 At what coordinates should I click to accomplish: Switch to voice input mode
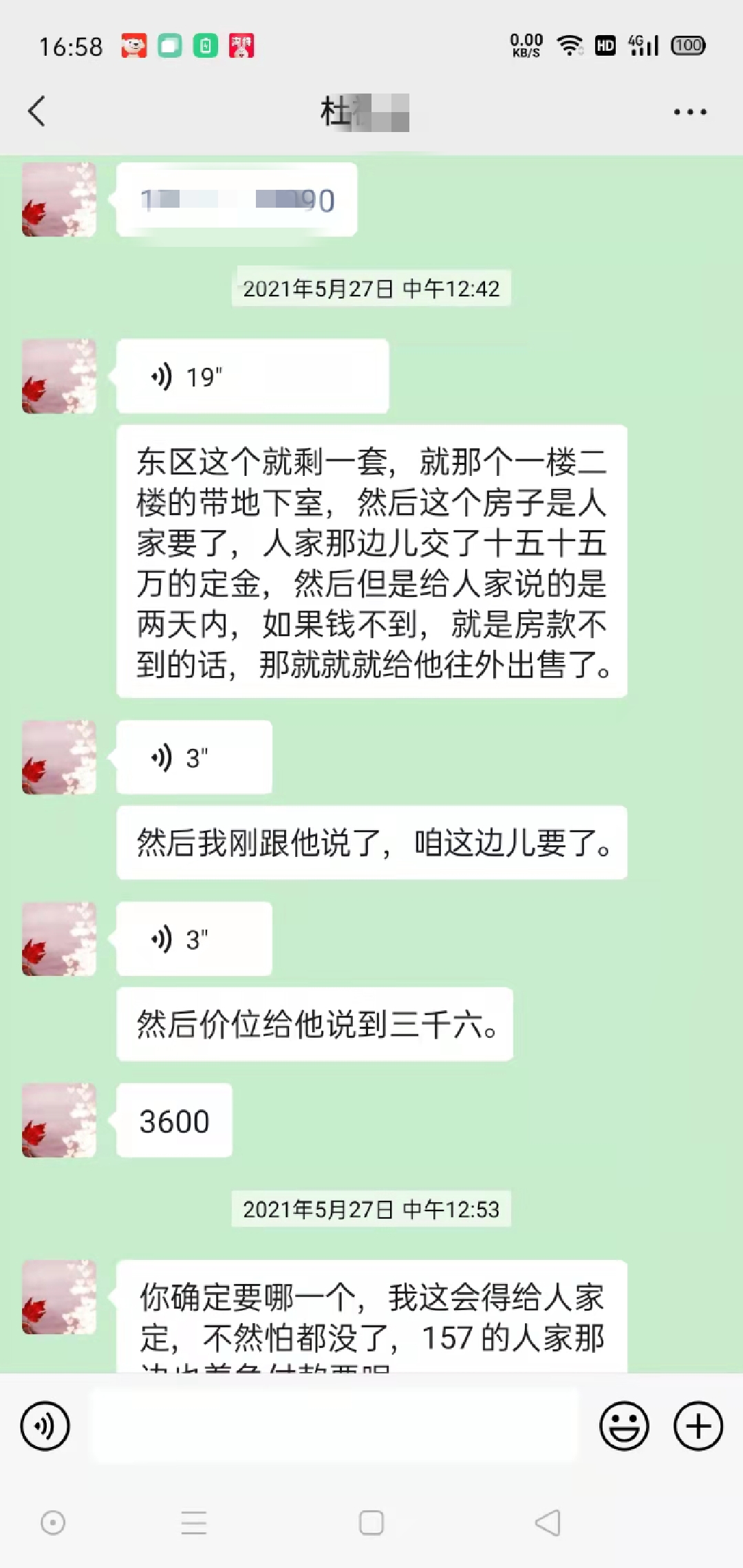(45, 1426)
